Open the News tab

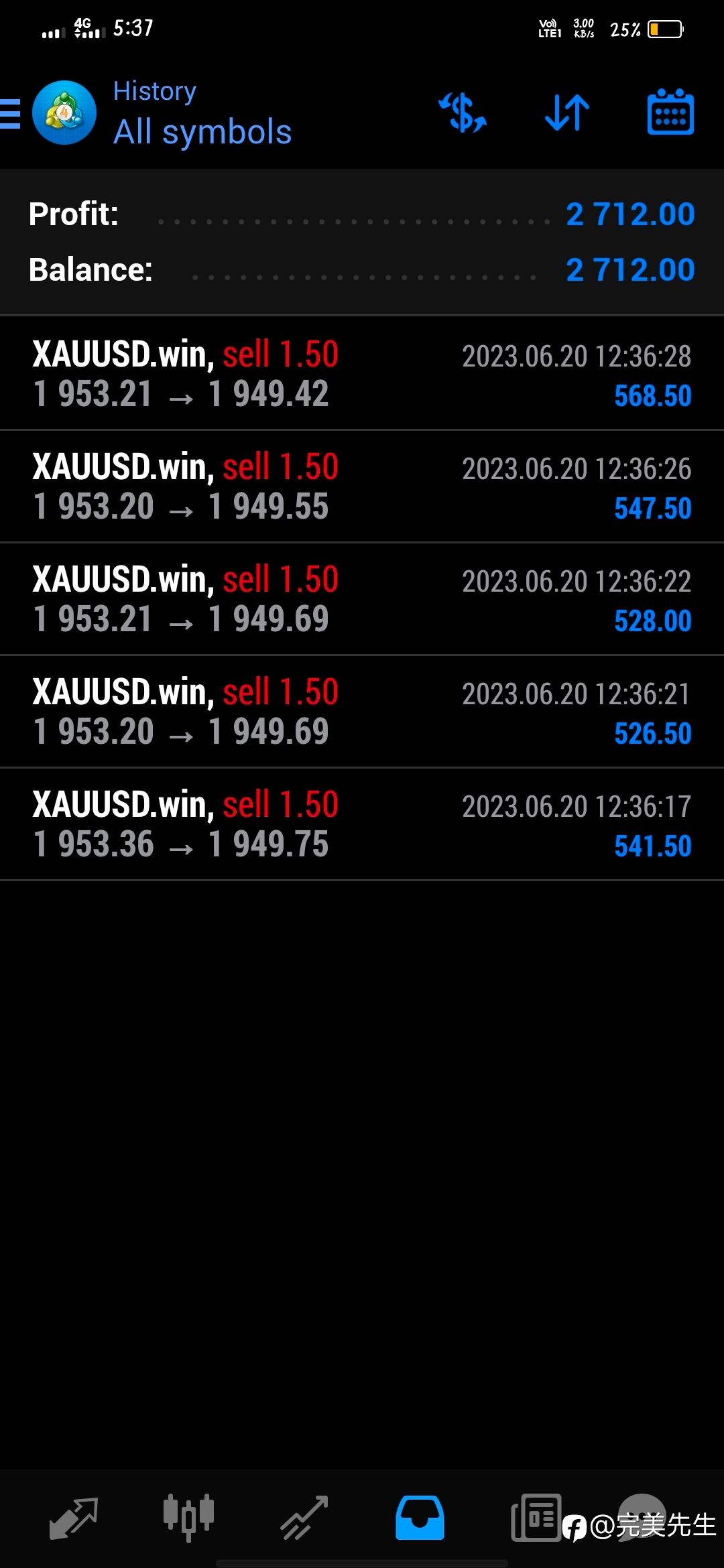536,1518
